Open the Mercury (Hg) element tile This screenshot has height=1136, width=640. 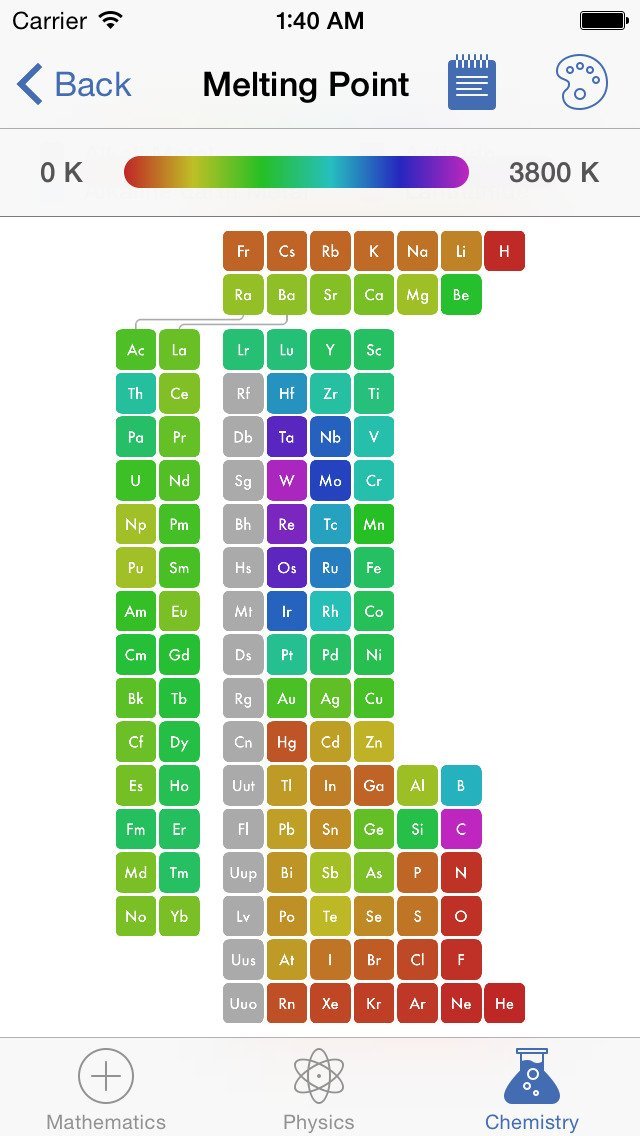(287, 742)
